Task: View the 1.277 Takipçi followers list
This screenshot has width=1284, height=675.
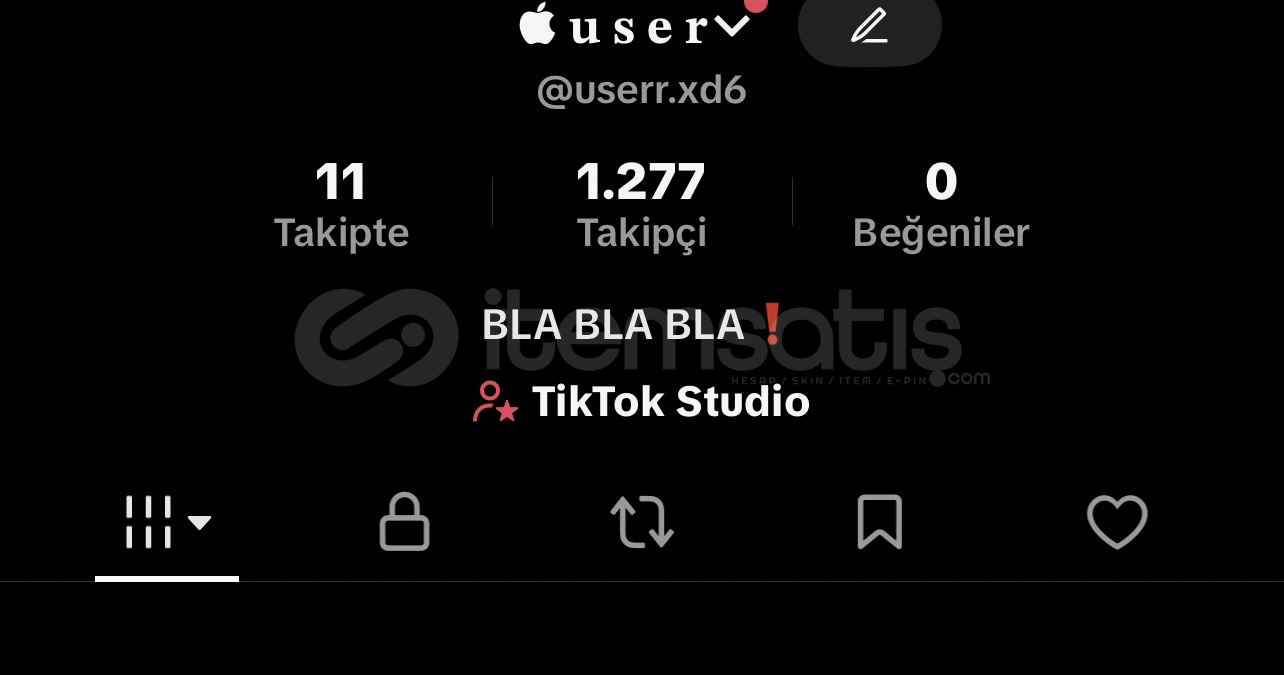Action: pos(641,205)
